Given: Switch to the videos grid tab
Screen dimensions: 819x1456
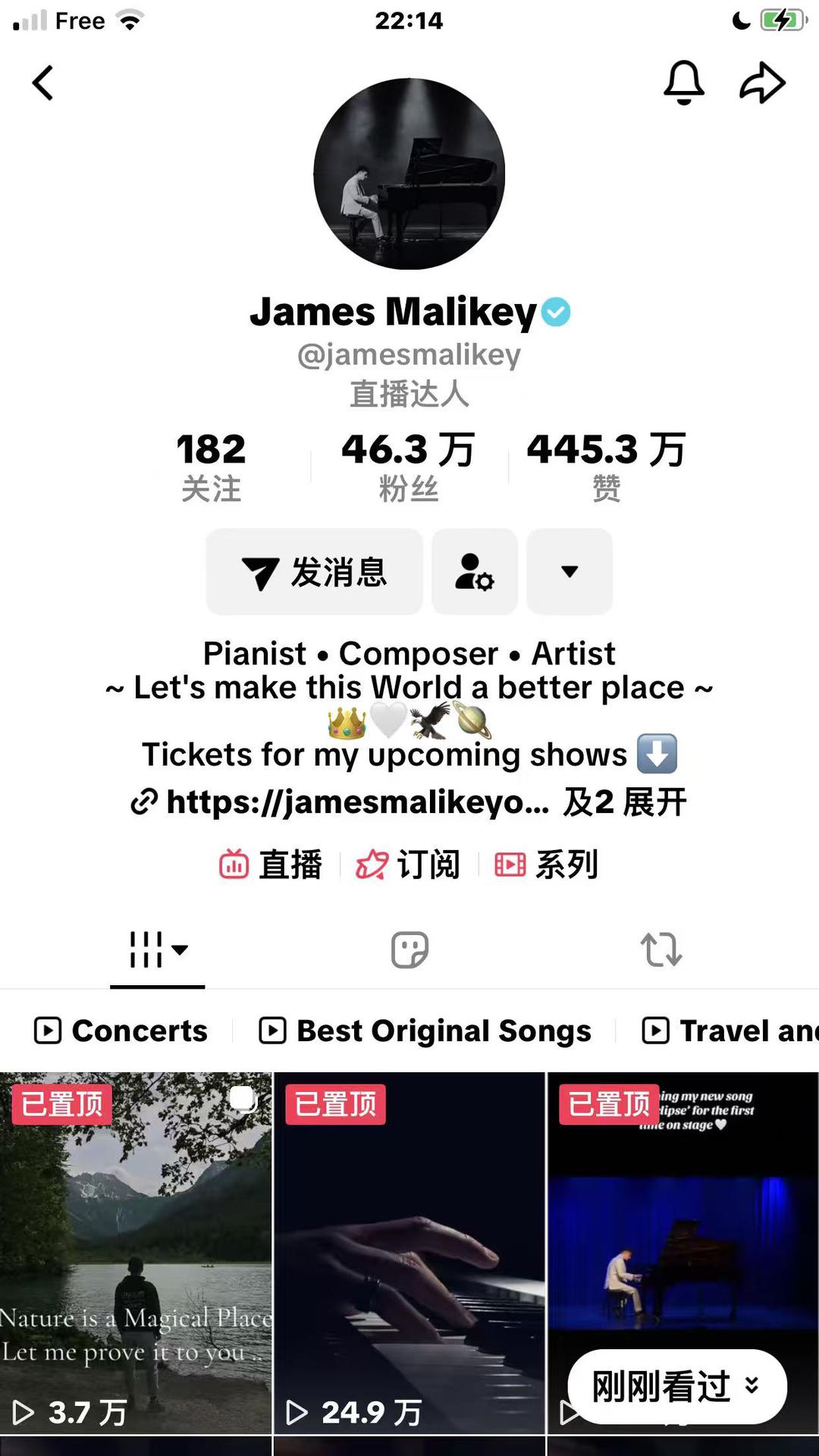Looking at the screenshot, I should (157, 949).
